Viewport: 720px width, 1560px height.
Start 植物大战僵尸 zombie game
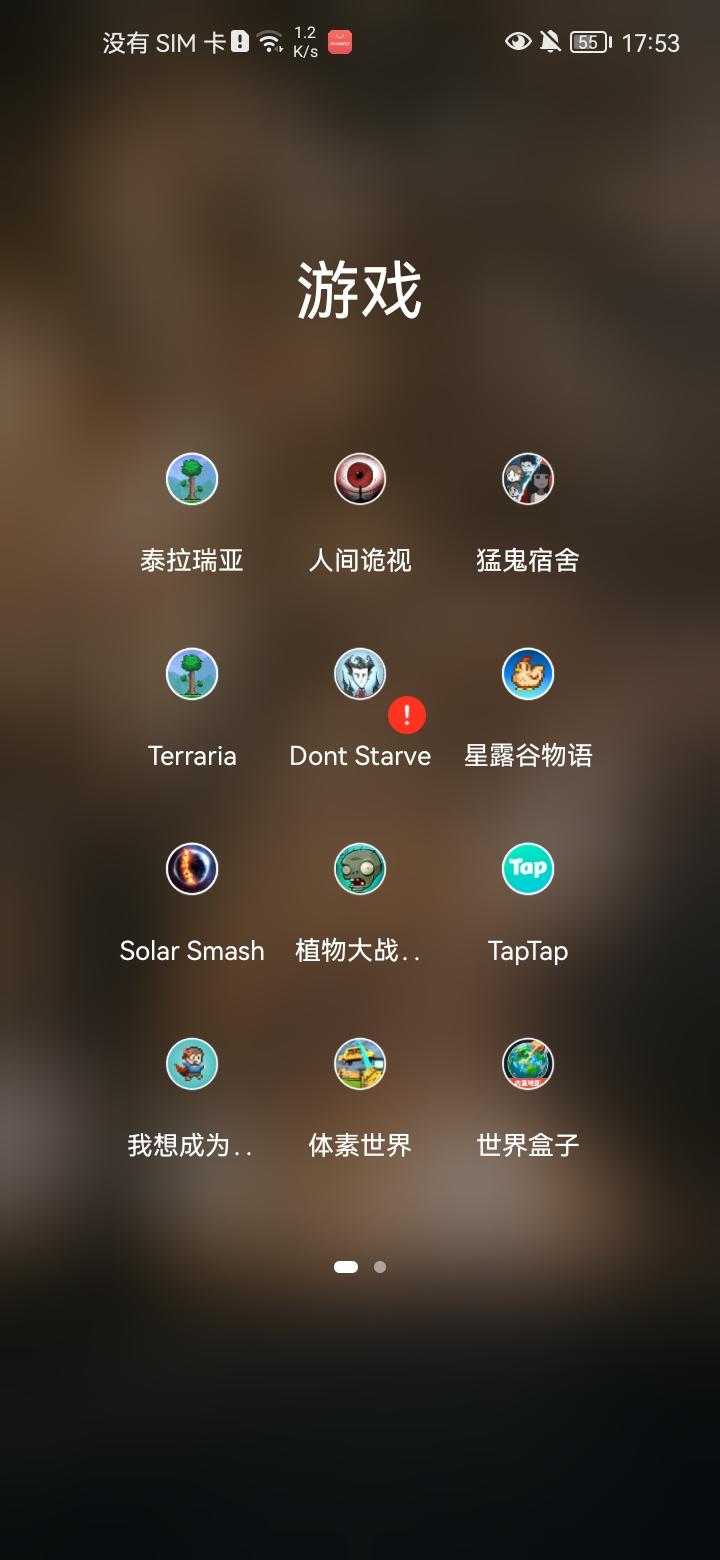(x=360, y=869)
